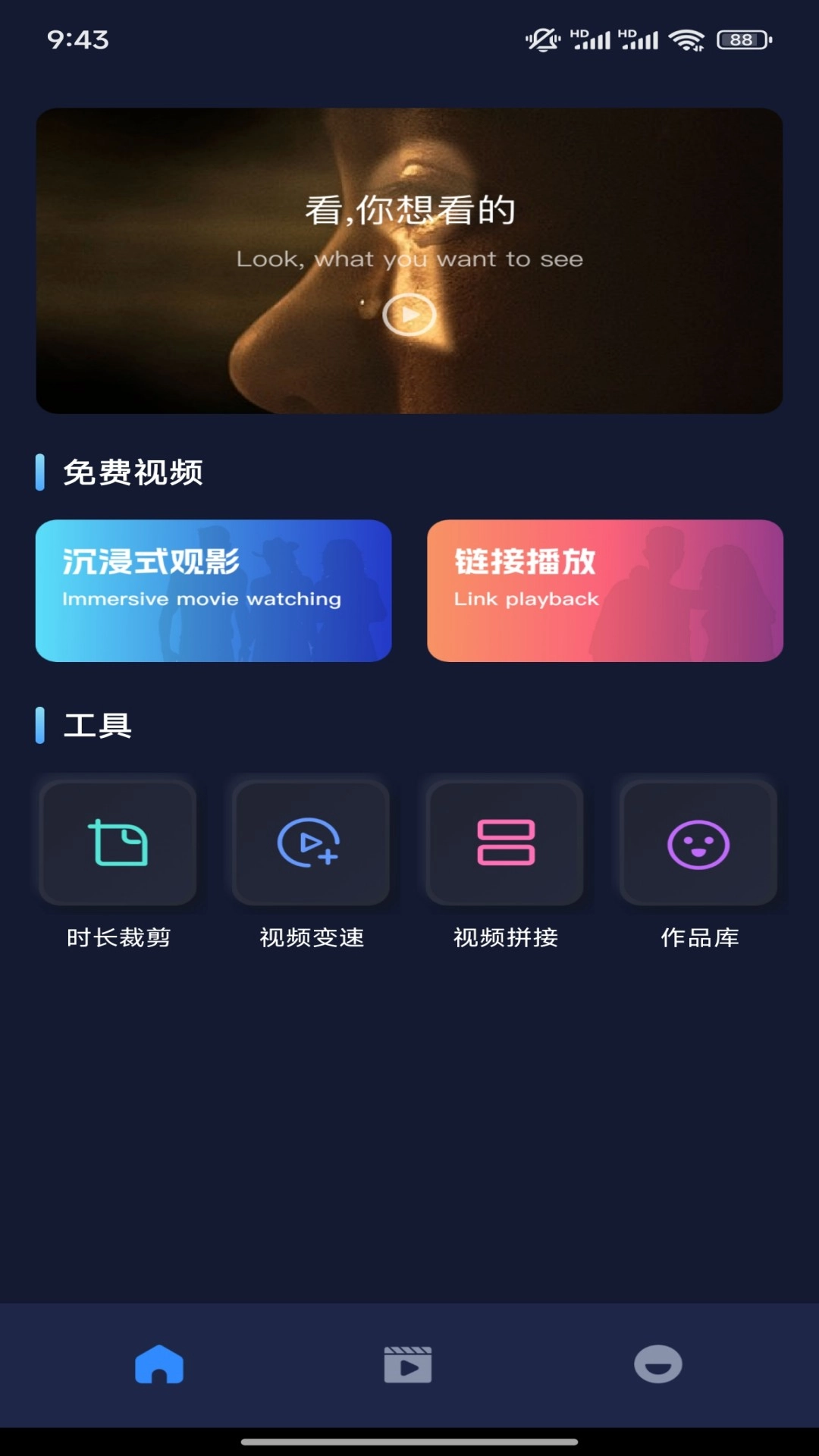Tap the Wi-Fi icon in the status bar
Viewport: 819px width, 1456px height.
tap(686, 38)
